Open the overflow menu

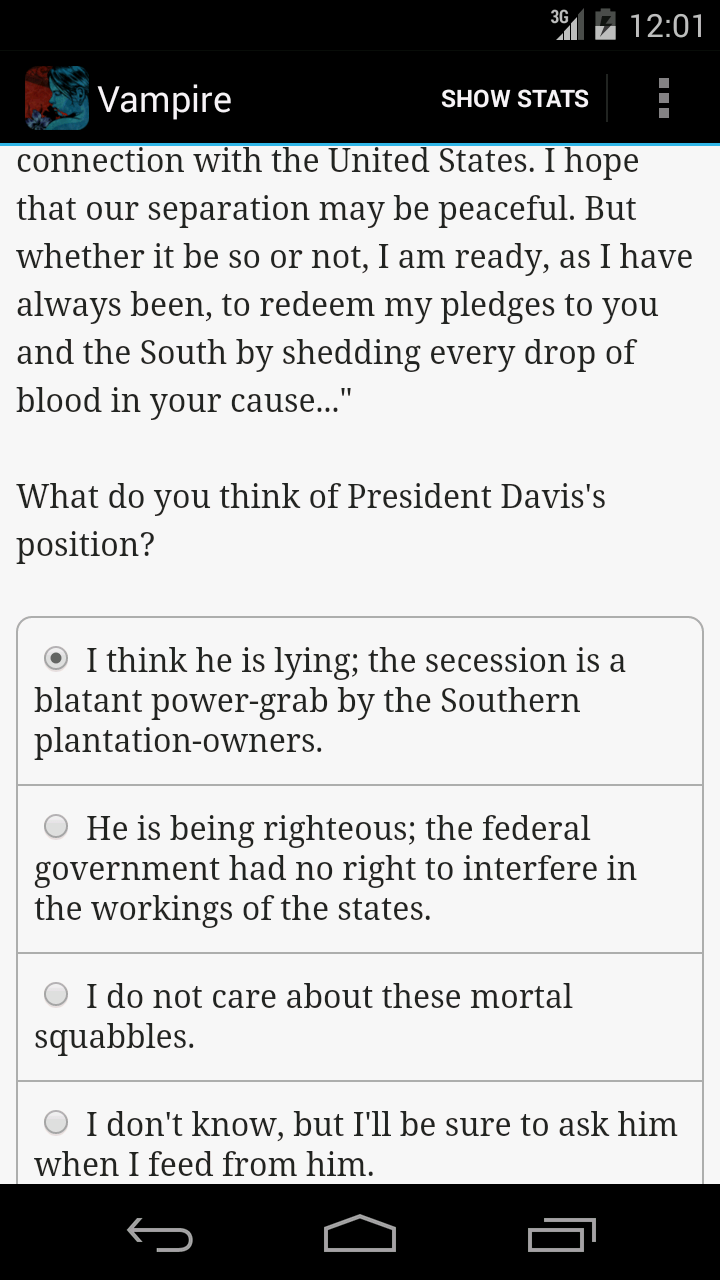pos(663,99)
